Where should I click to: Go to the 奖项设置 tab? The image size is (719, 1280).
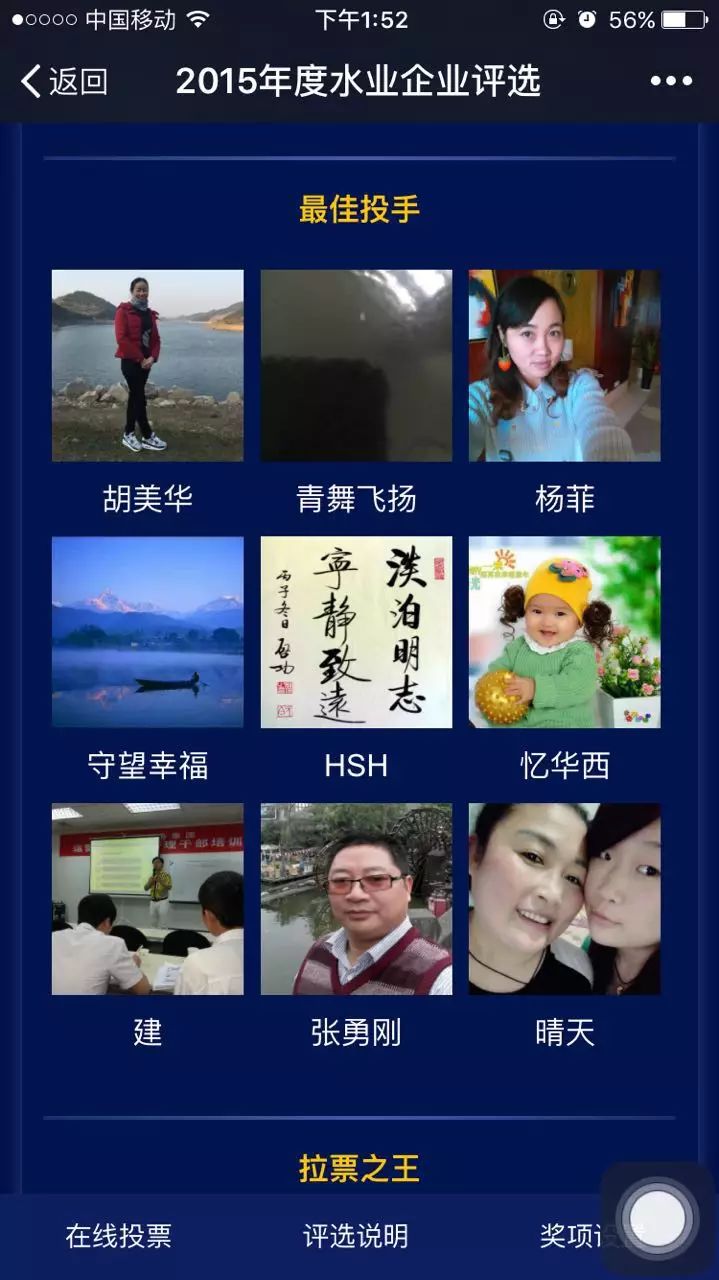(575, 1236)
